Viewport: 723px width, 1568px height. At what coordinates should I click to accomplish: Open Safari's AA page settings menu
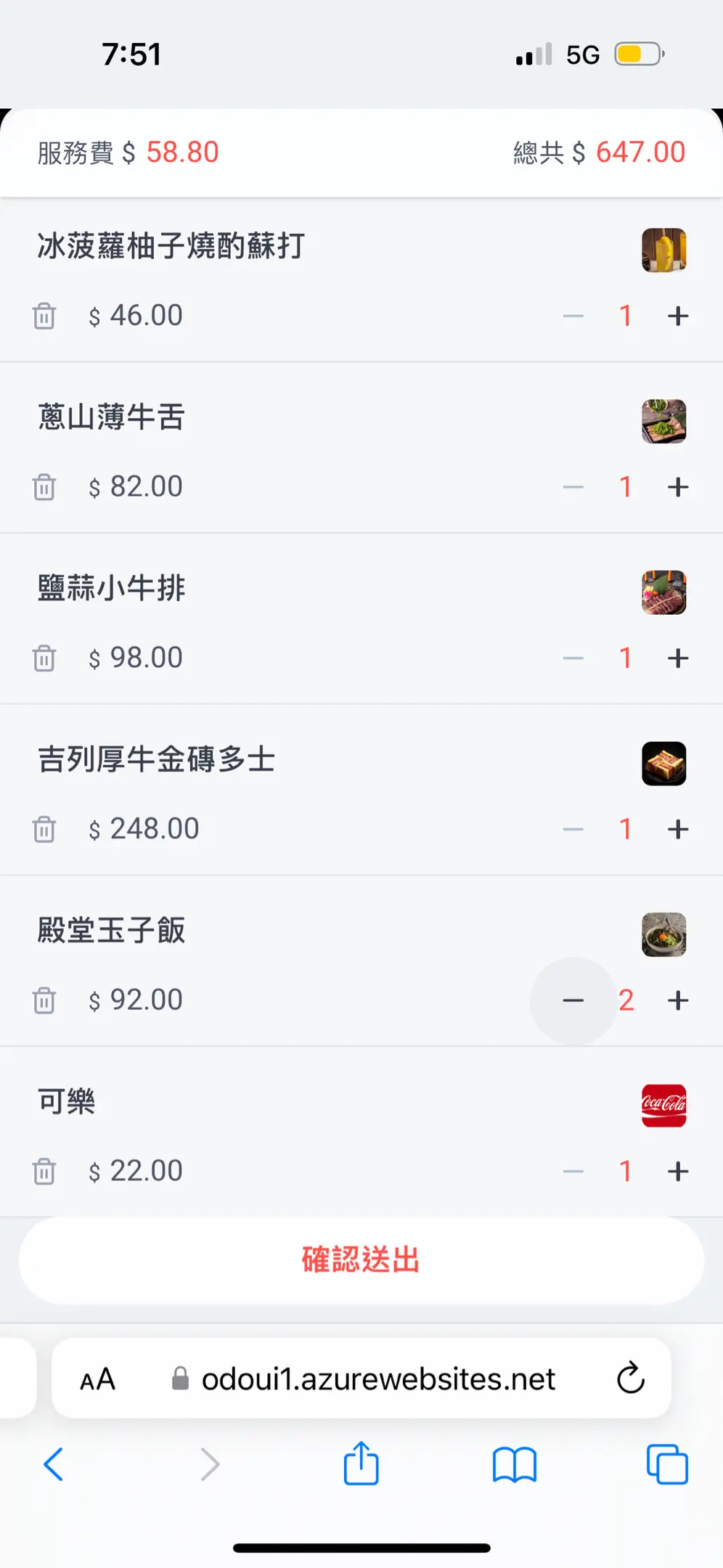97,1379
